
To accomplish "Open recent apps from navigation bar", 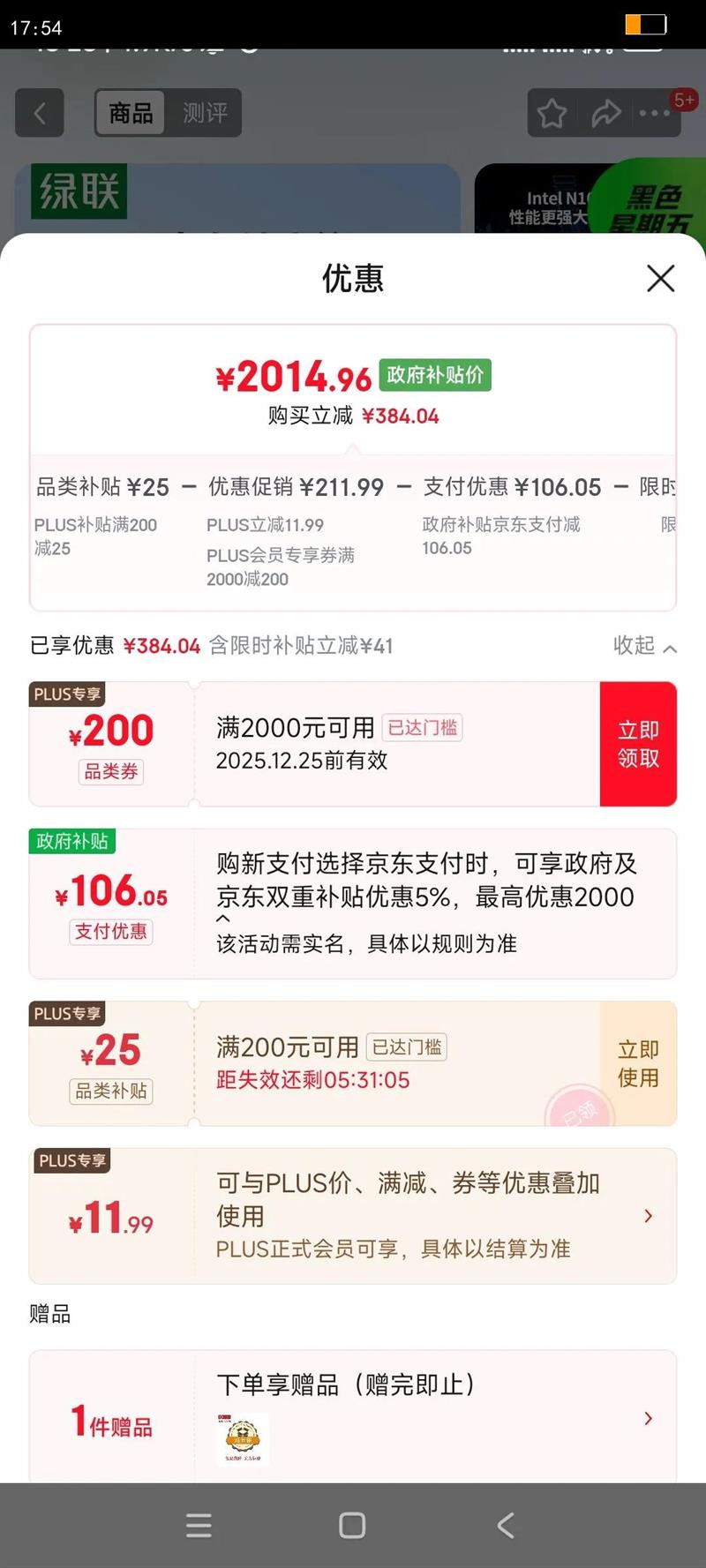I will [x=199, y=1526].
